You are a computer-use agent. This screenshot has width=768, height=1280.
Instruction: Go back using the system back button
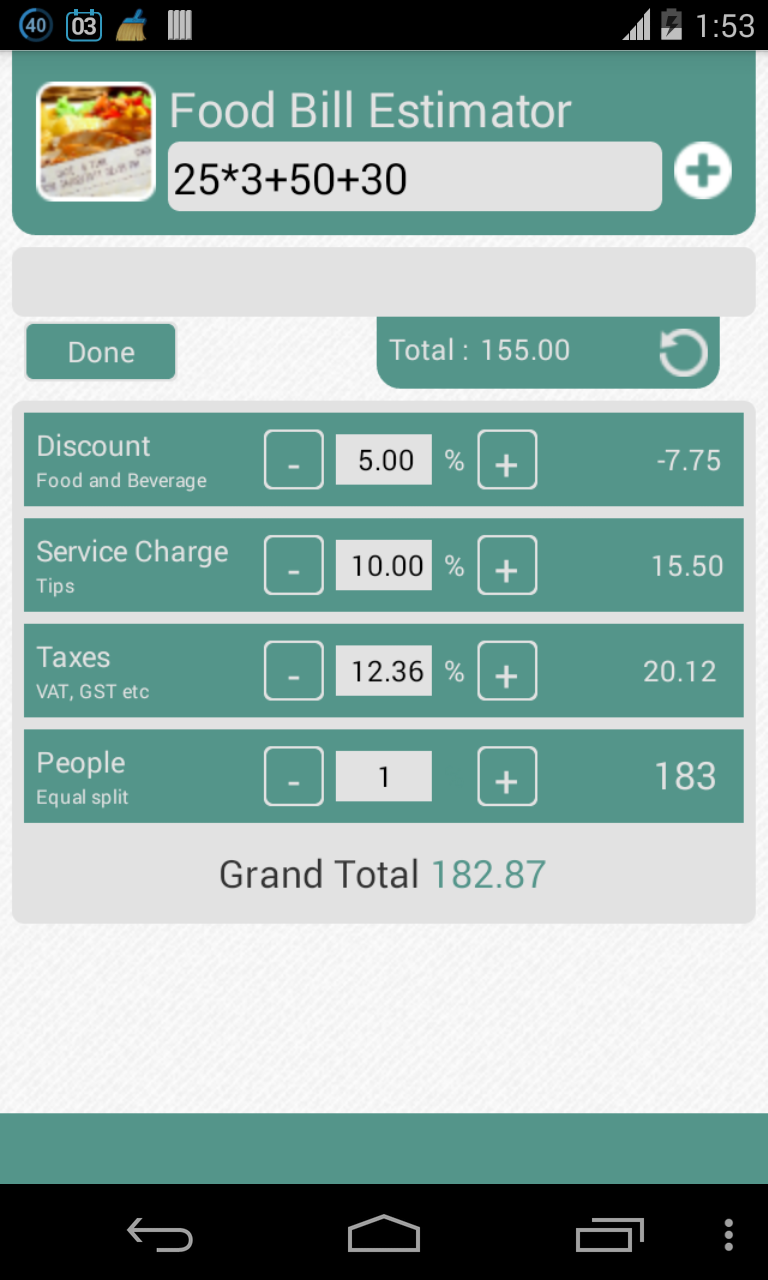[x=160, y=1235]
